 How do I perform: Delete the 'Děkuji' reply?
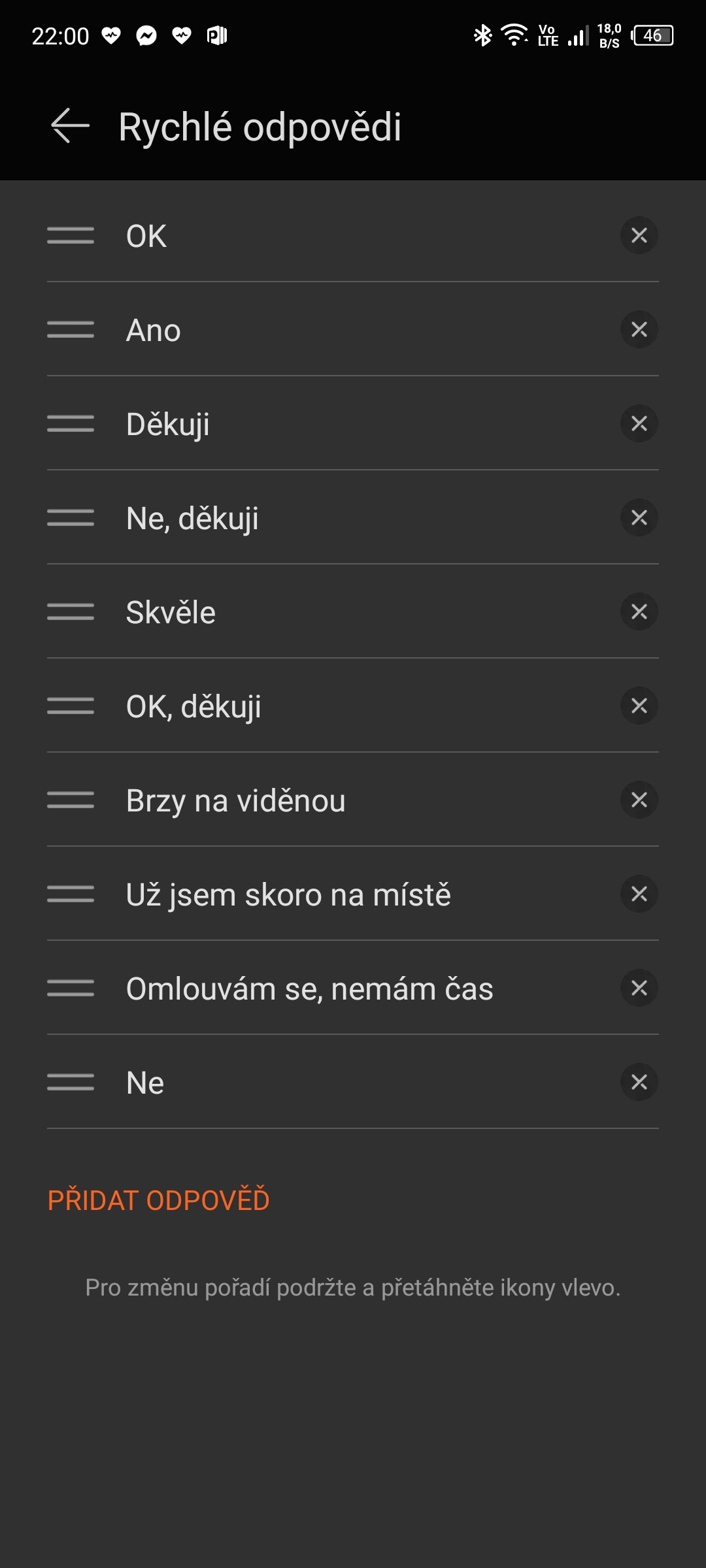[x=639, y=423]
